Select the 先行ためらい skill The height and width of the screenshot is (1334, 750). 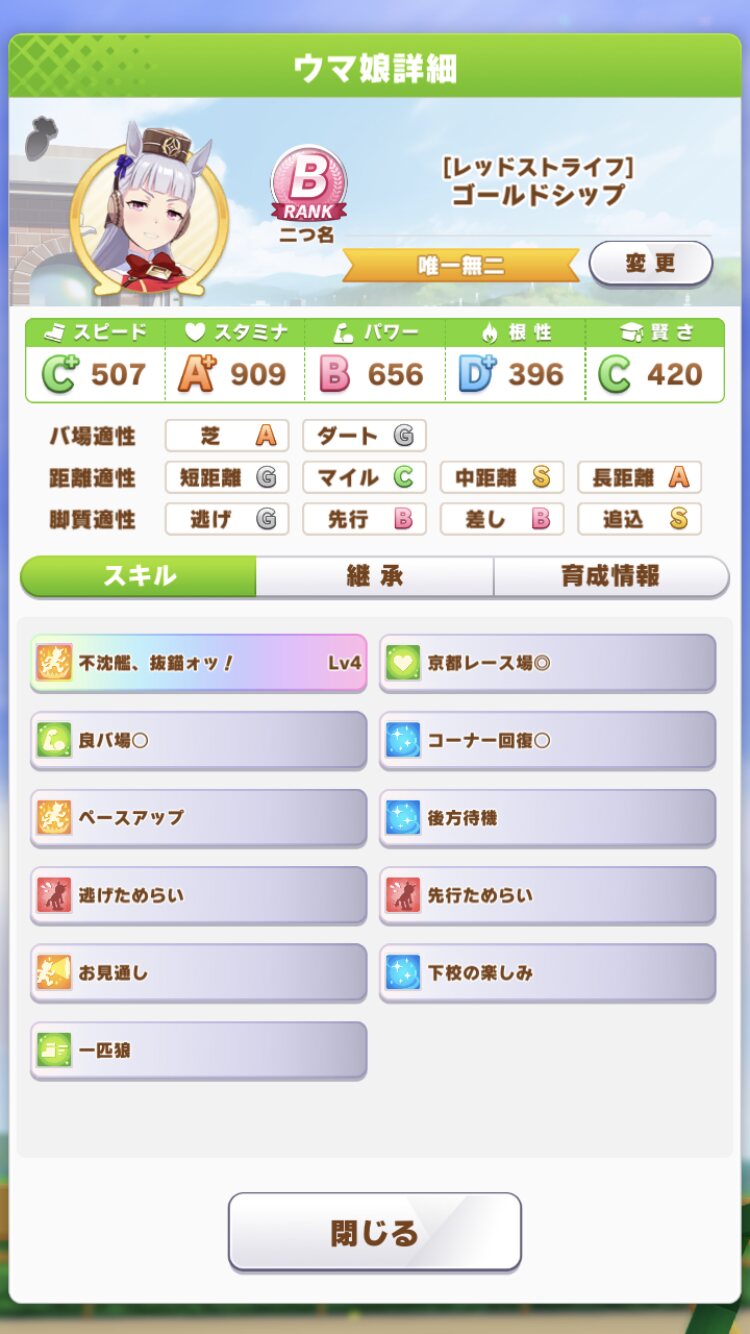[547, 895]
